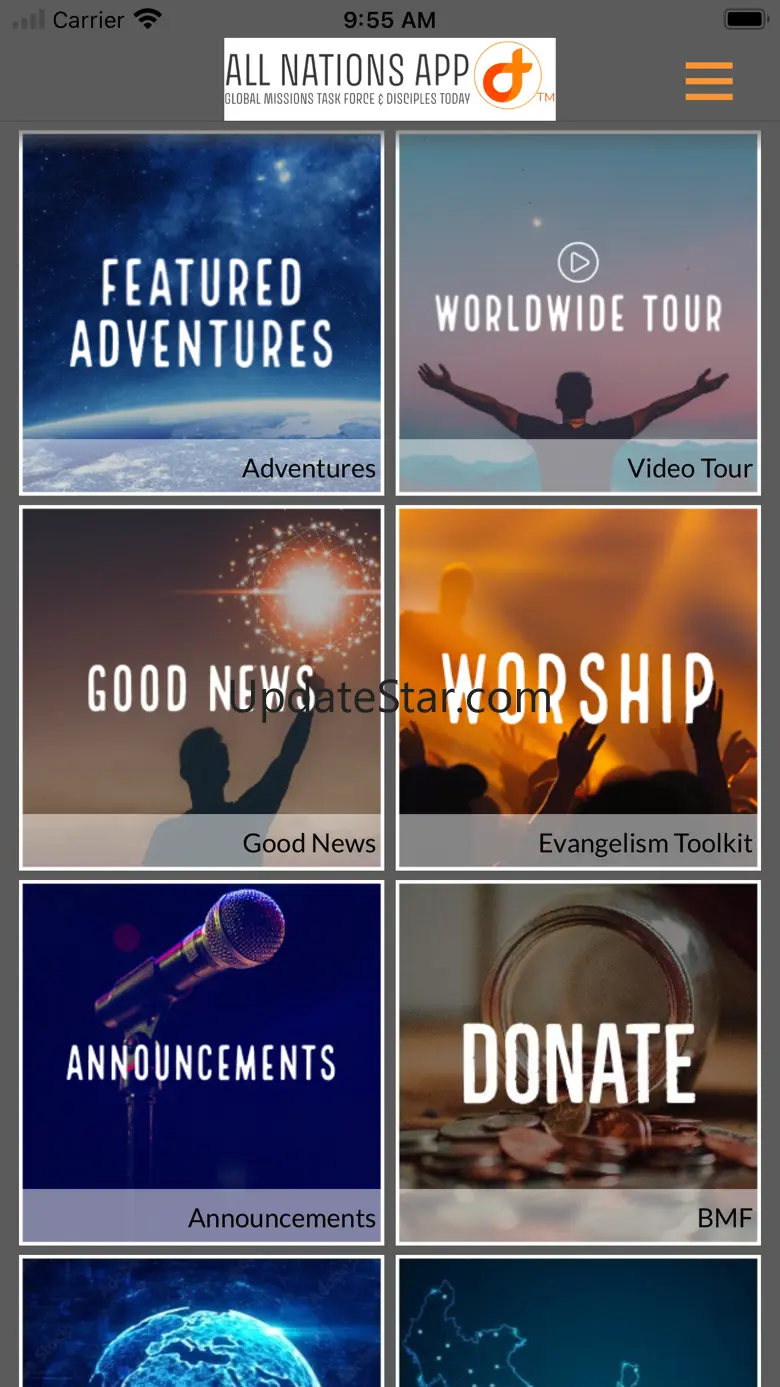780x1387 pixels.
Task: Open the Video Tour tile
Action: (x=578, y=313)
